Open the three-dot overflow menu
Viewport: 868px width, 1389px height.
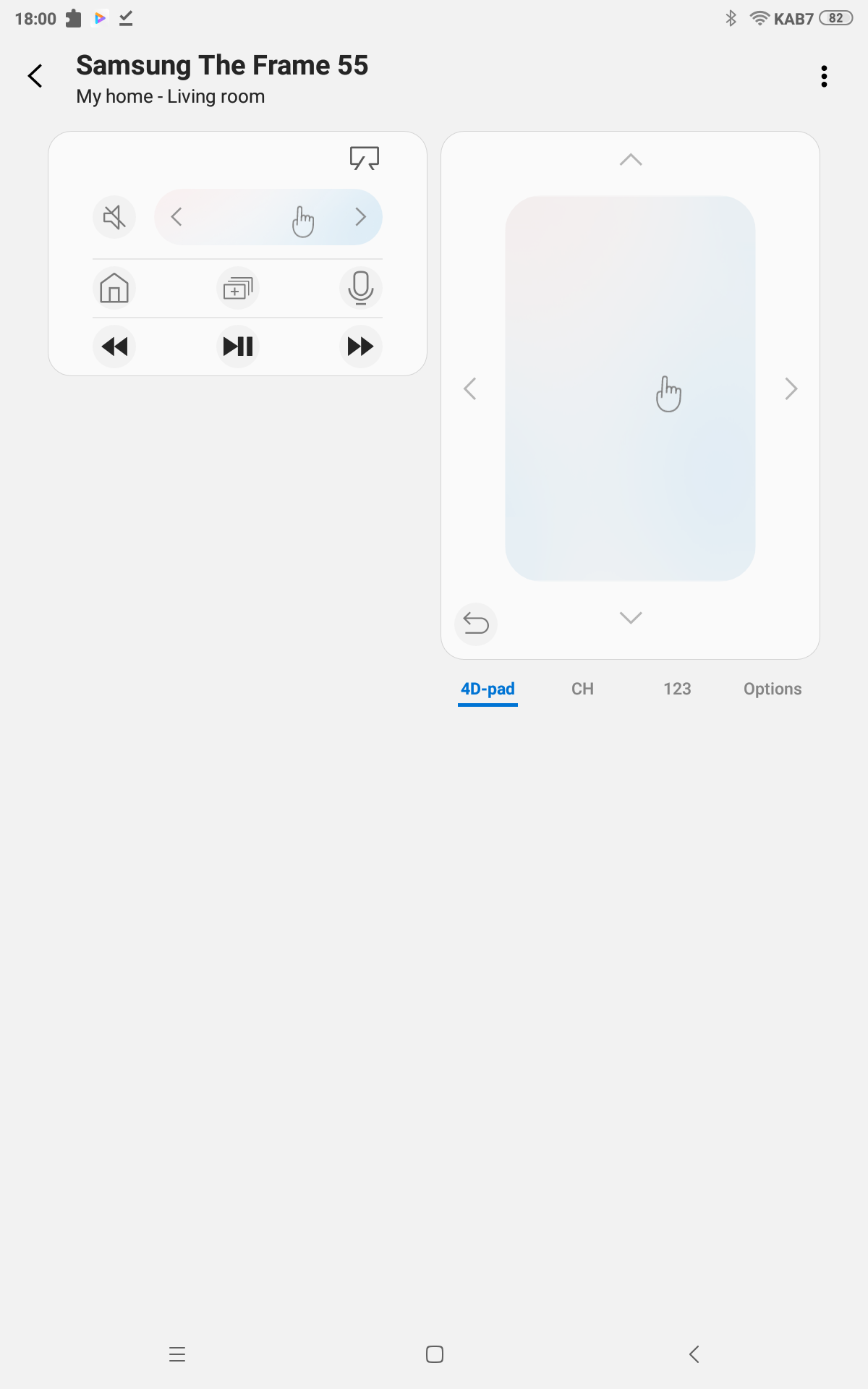pyautogui.click(x=824, y=76)
